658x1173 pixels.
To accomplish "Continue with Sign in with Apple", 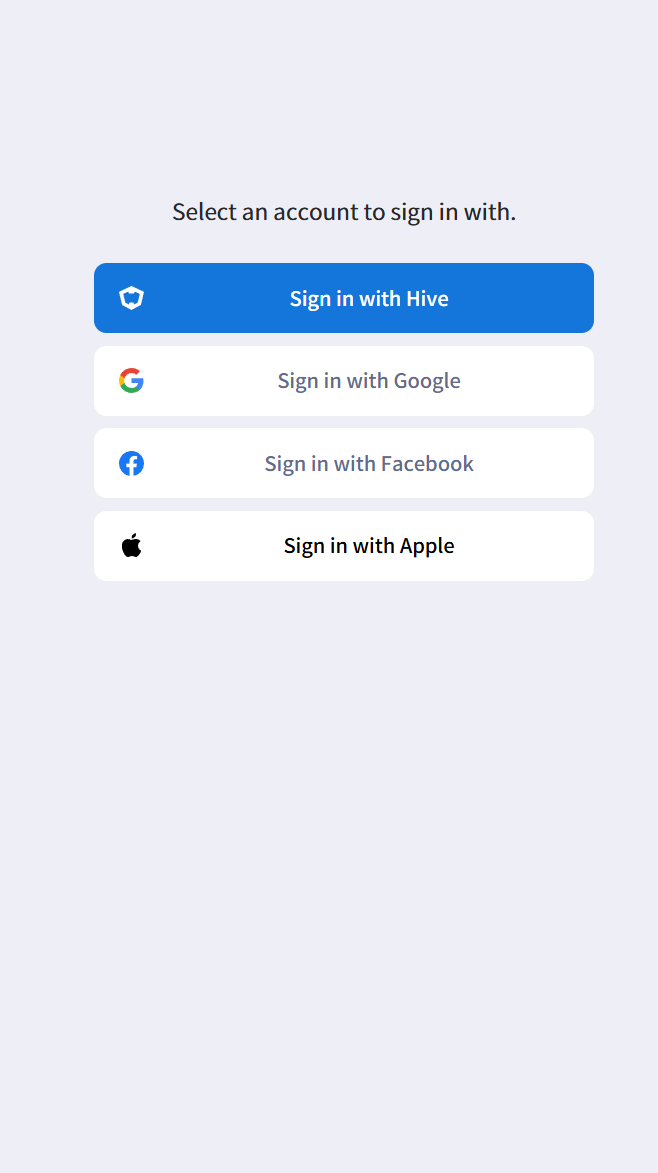I will tap(344, 546).
